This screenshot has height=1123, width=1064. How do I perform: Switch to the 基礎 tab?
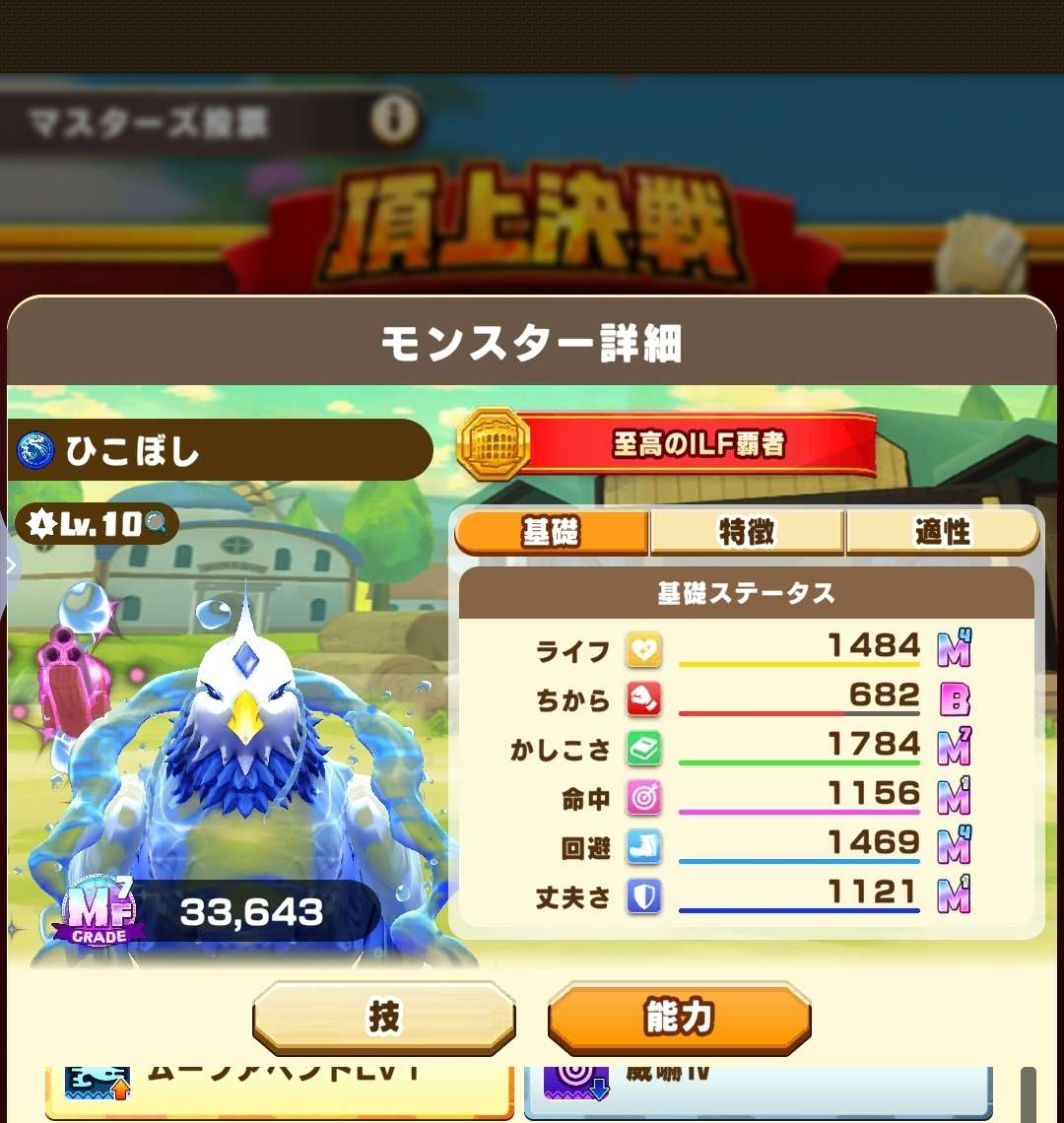551,533
